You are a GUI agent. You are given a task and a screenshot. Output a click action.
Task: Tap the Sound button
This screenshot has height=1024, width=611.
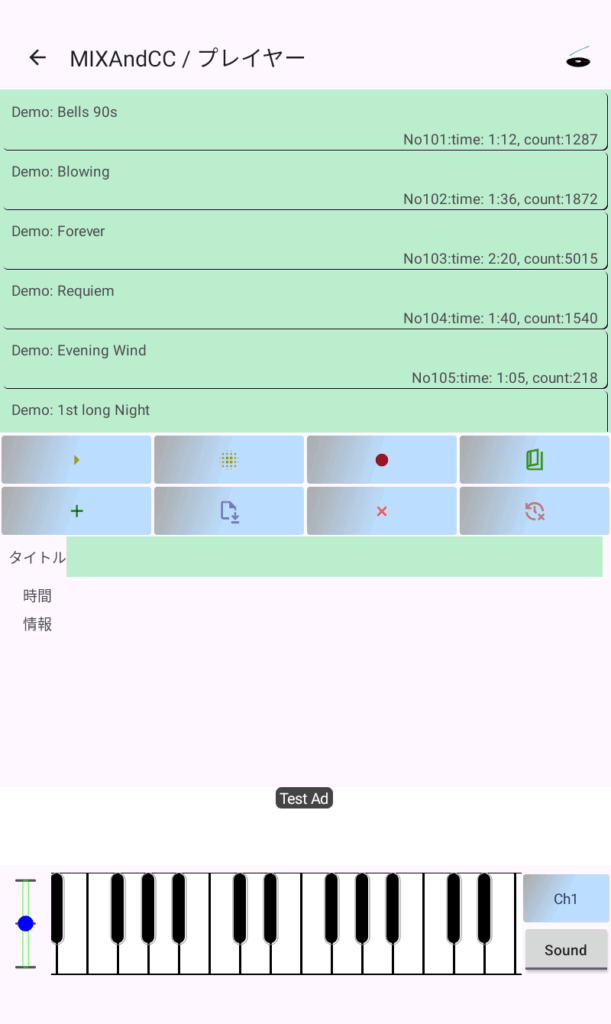pos(566,950)
